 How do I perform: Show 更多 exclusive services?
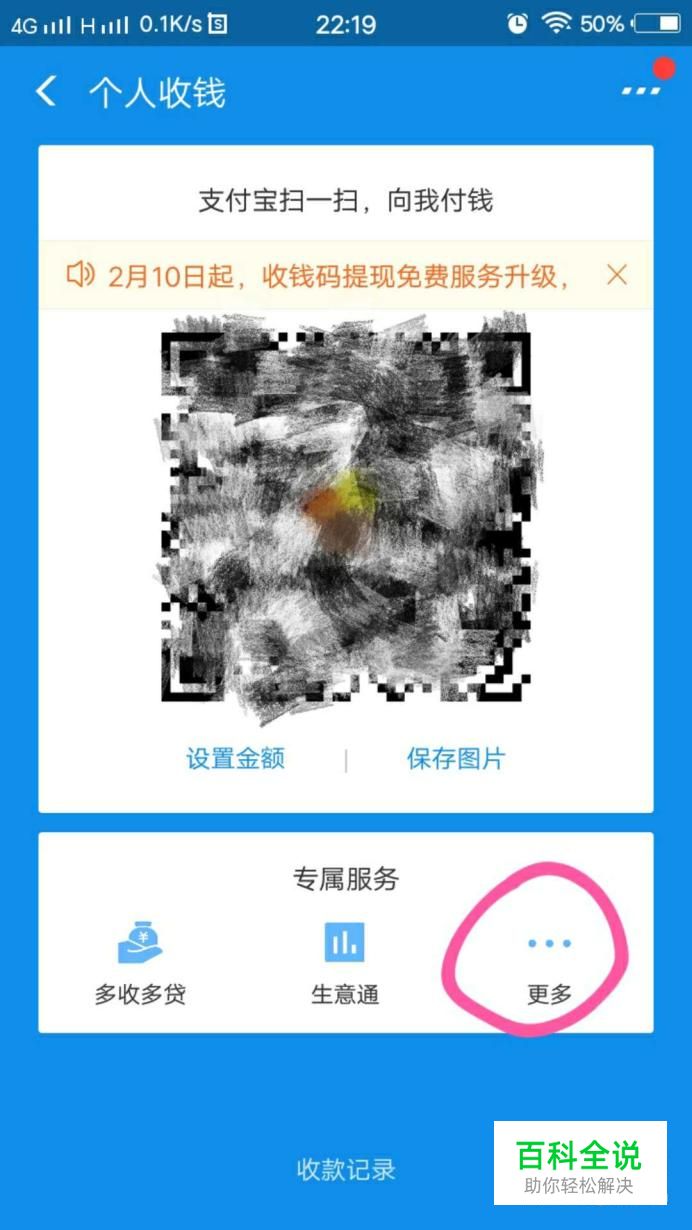click(549, 963)
